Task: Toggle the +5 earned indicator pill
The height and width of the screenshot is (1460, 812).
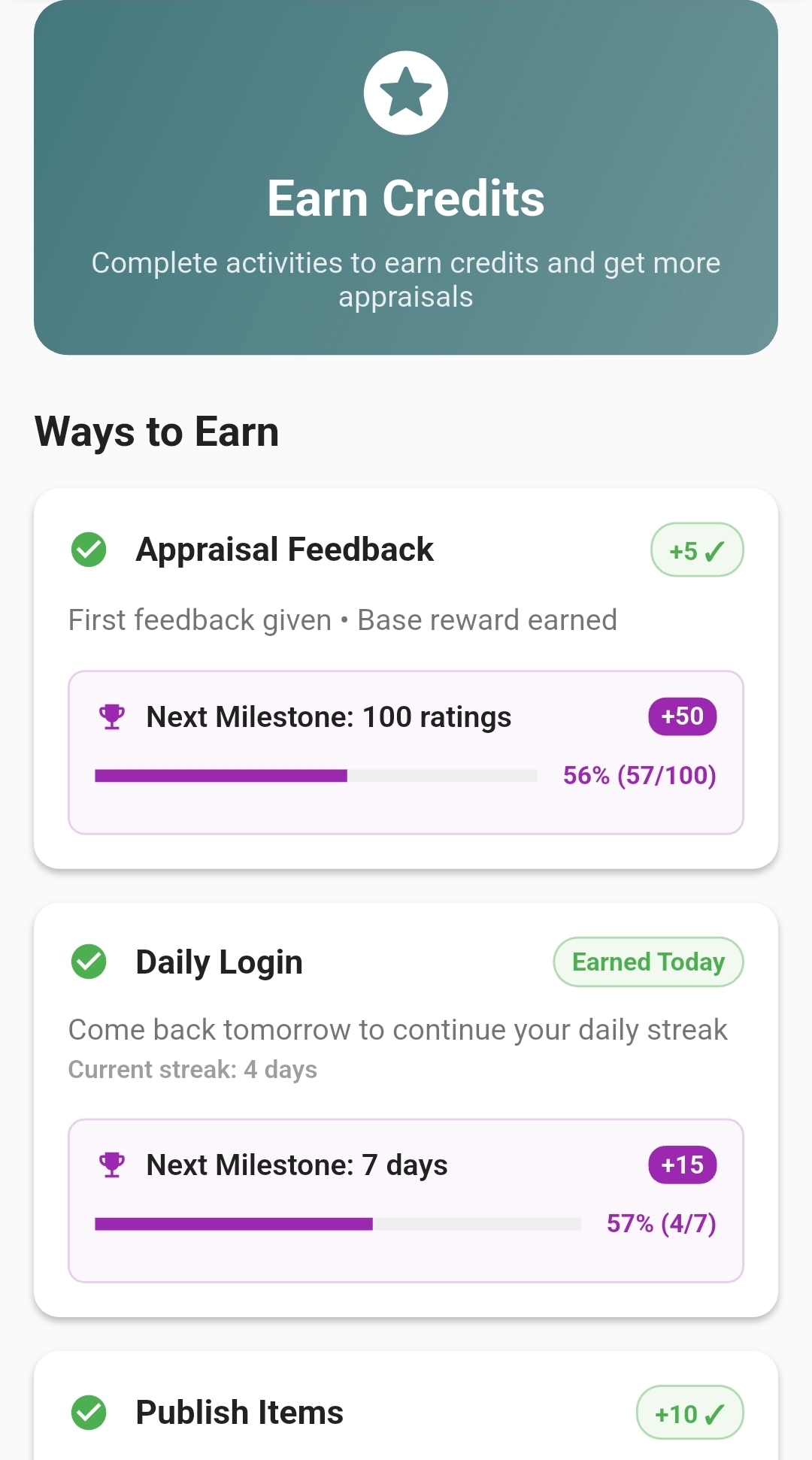Action: 696,550
